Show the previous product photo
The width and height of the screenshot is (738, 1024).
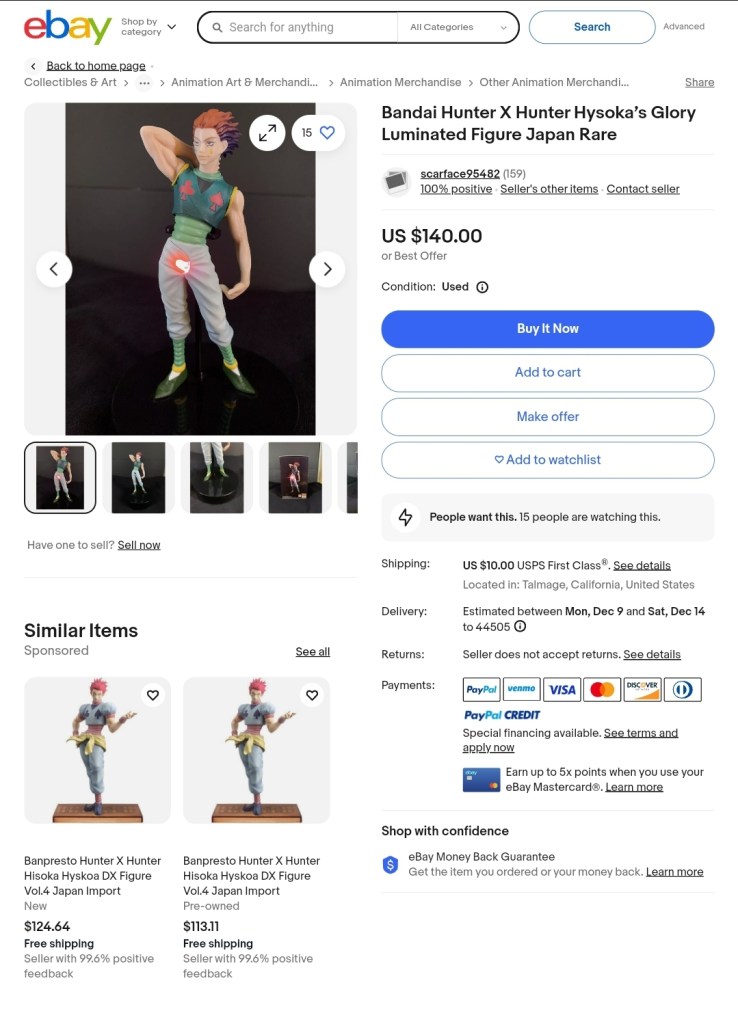point(54,268)
